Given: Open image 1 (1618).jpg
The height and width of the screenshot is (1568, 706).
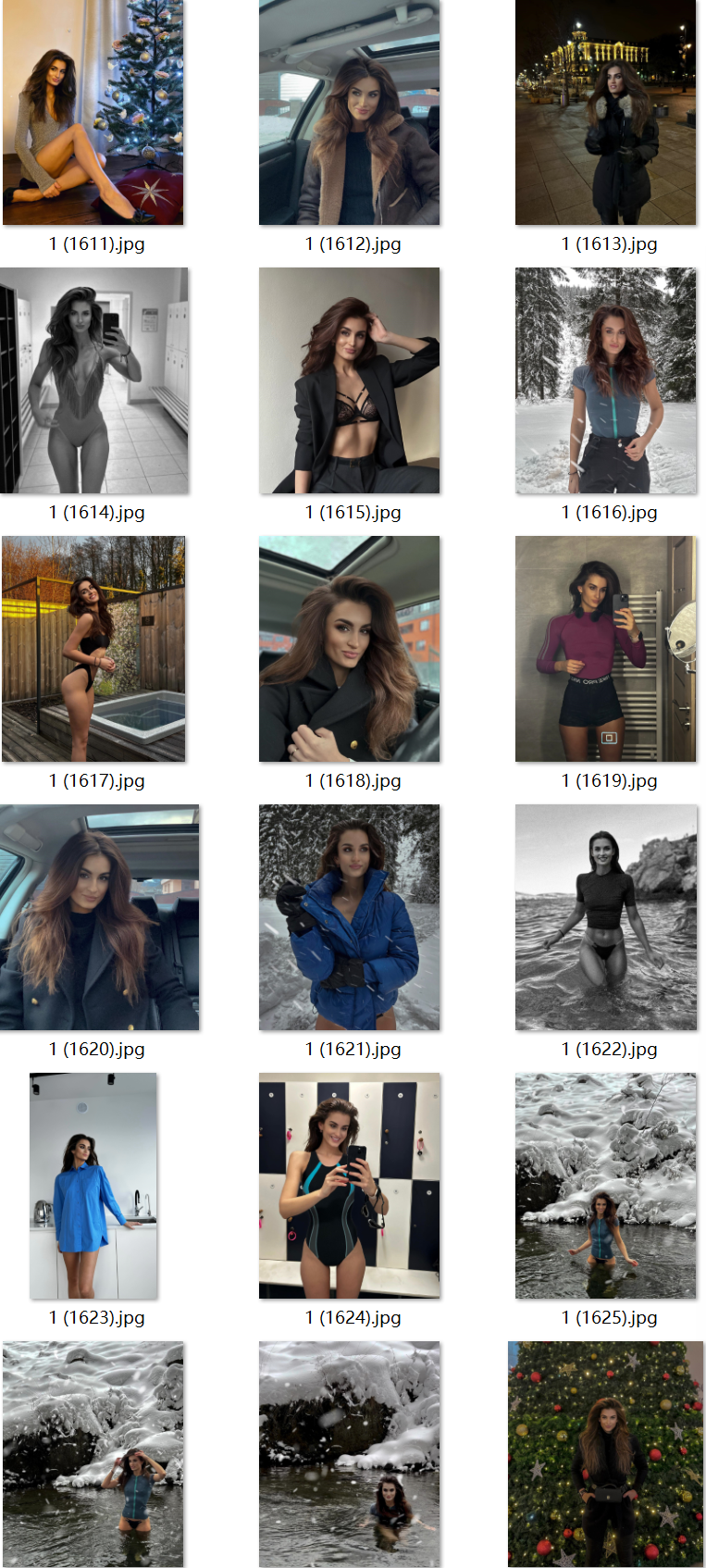Looking at the screenshot, I should (x=349, y=649).
